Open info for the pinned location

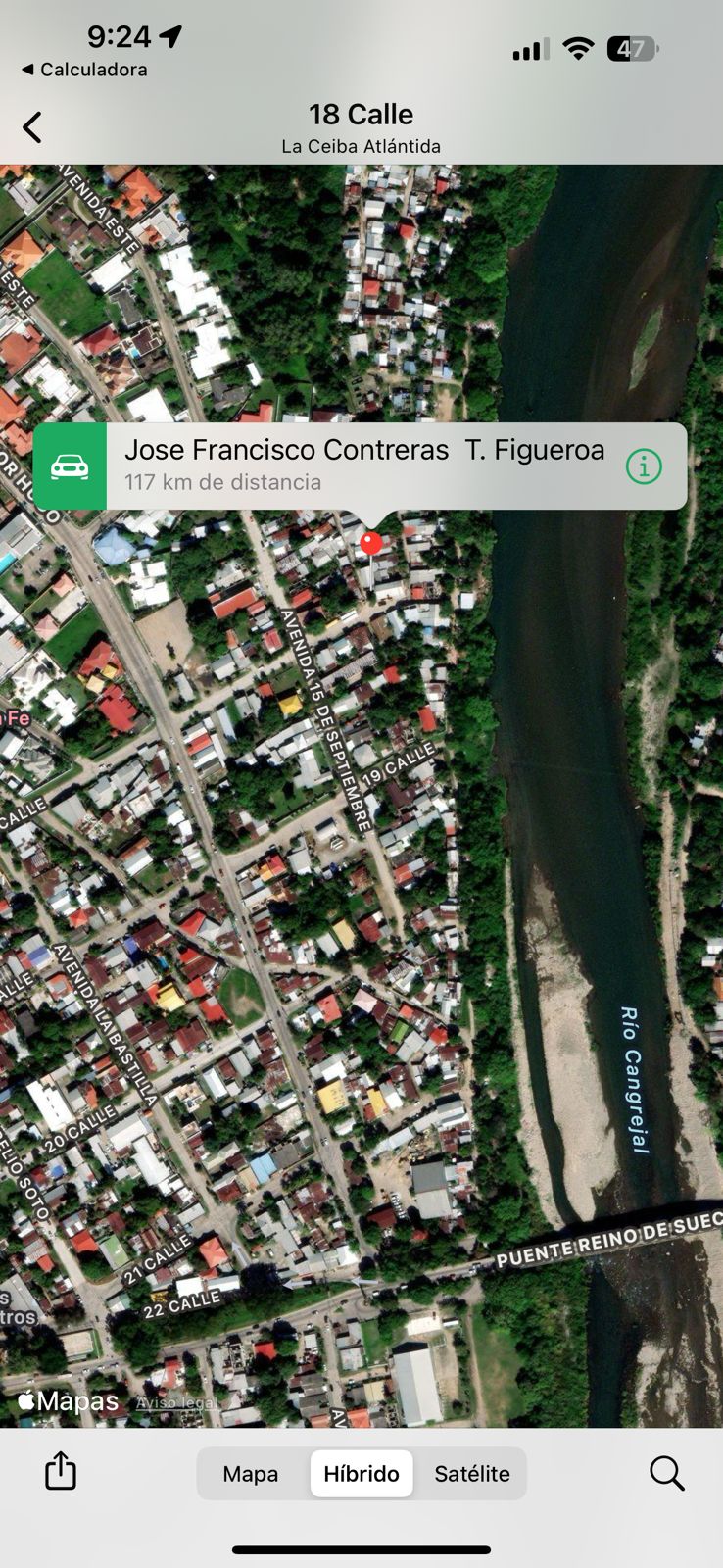(644, 467)
